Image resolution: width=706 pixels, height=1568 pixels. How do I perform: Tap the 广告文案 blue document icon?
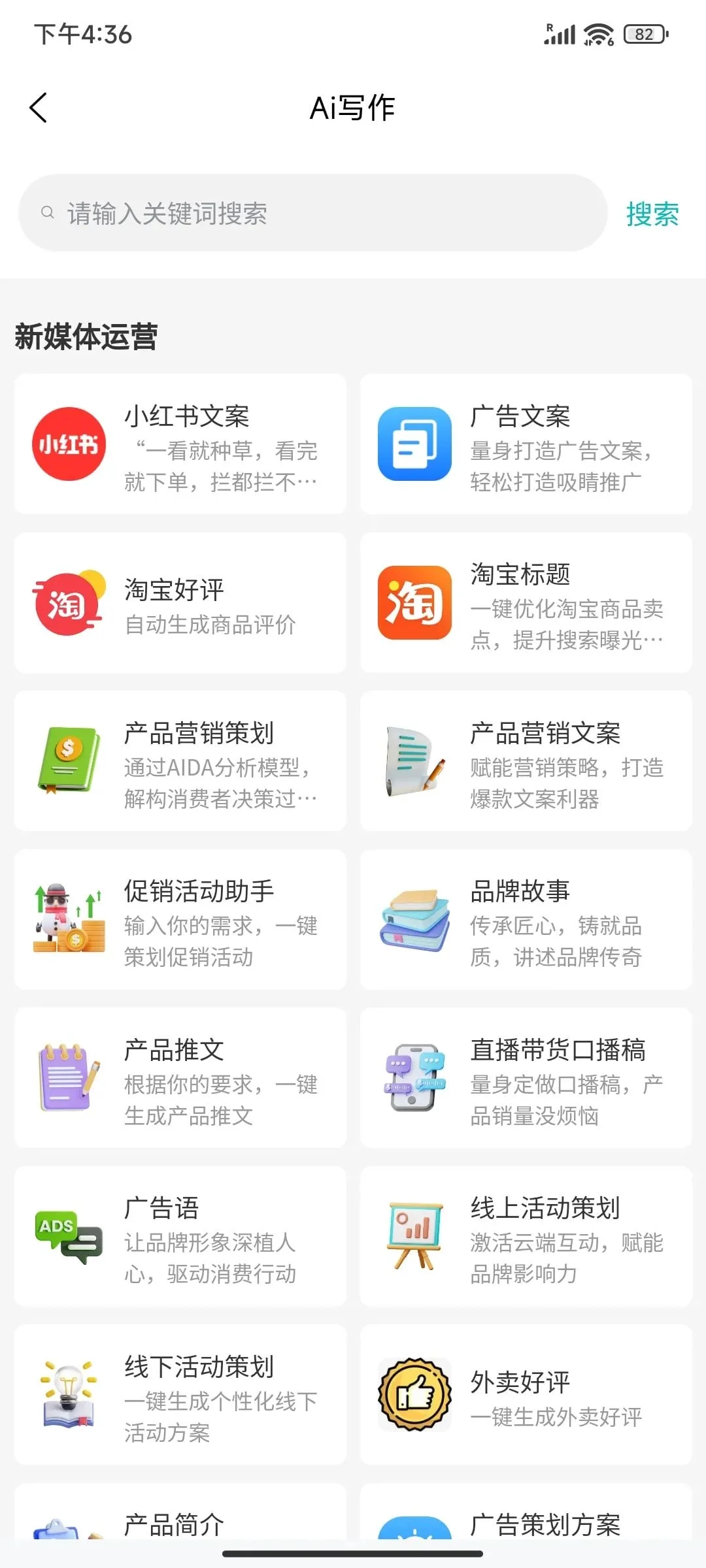[413, 445]
